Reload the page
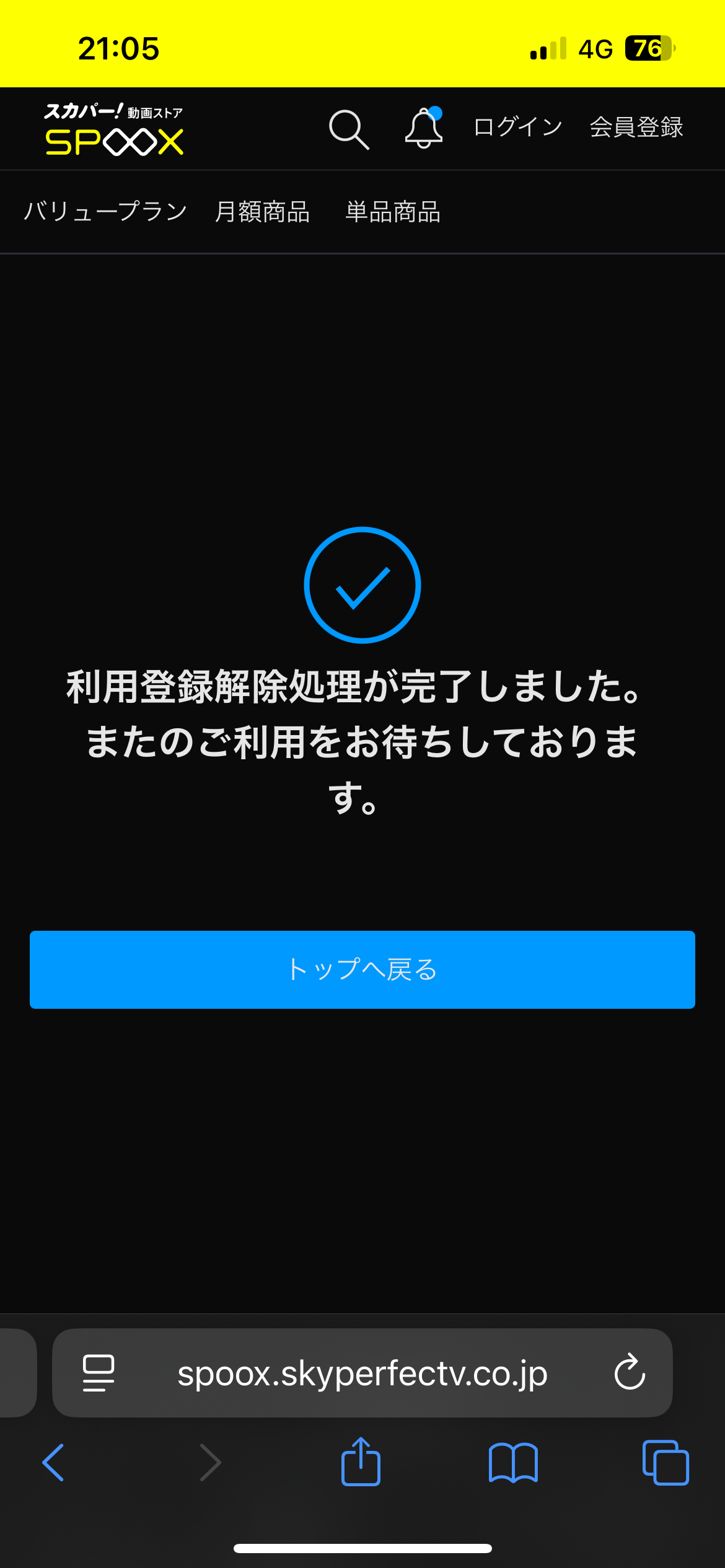725x1568 pixels. coord(630,1373)
